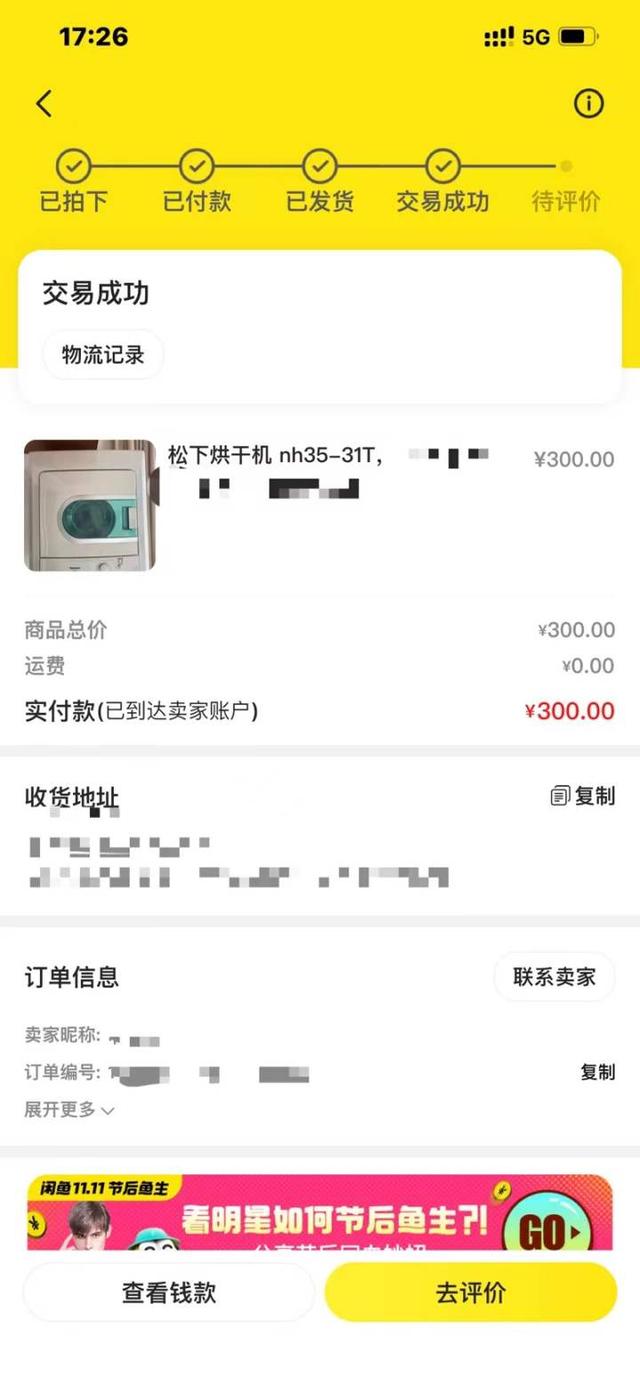Tap 去评价 to leave a review

pos(470,1292)
